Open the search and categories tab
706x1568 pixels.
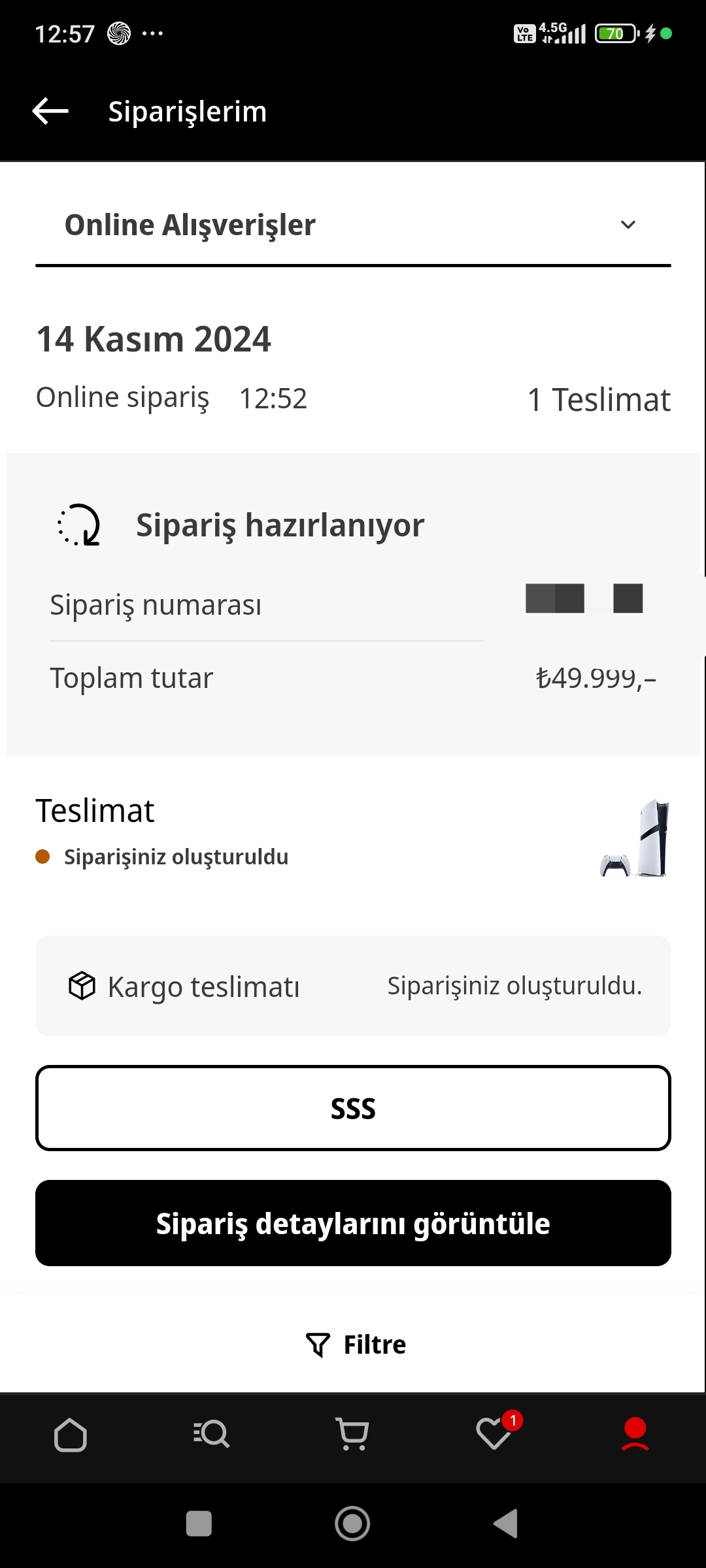[212, 1435]
